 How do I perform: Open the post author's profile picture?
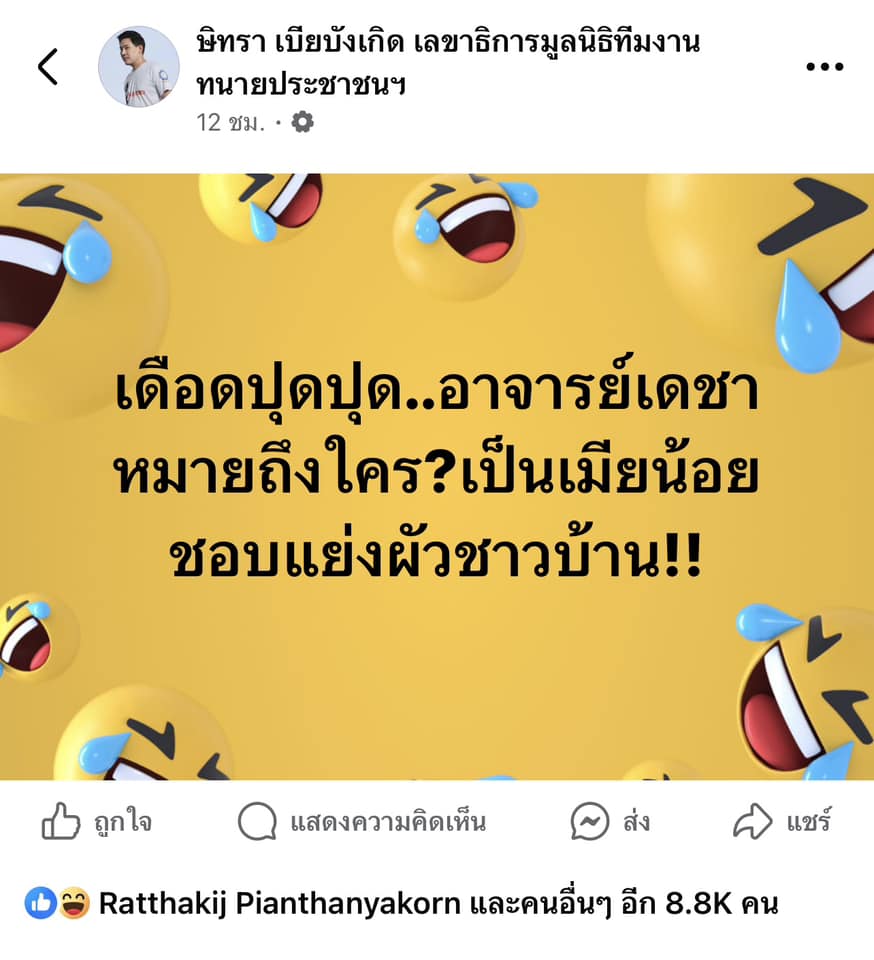coord(139,67)
